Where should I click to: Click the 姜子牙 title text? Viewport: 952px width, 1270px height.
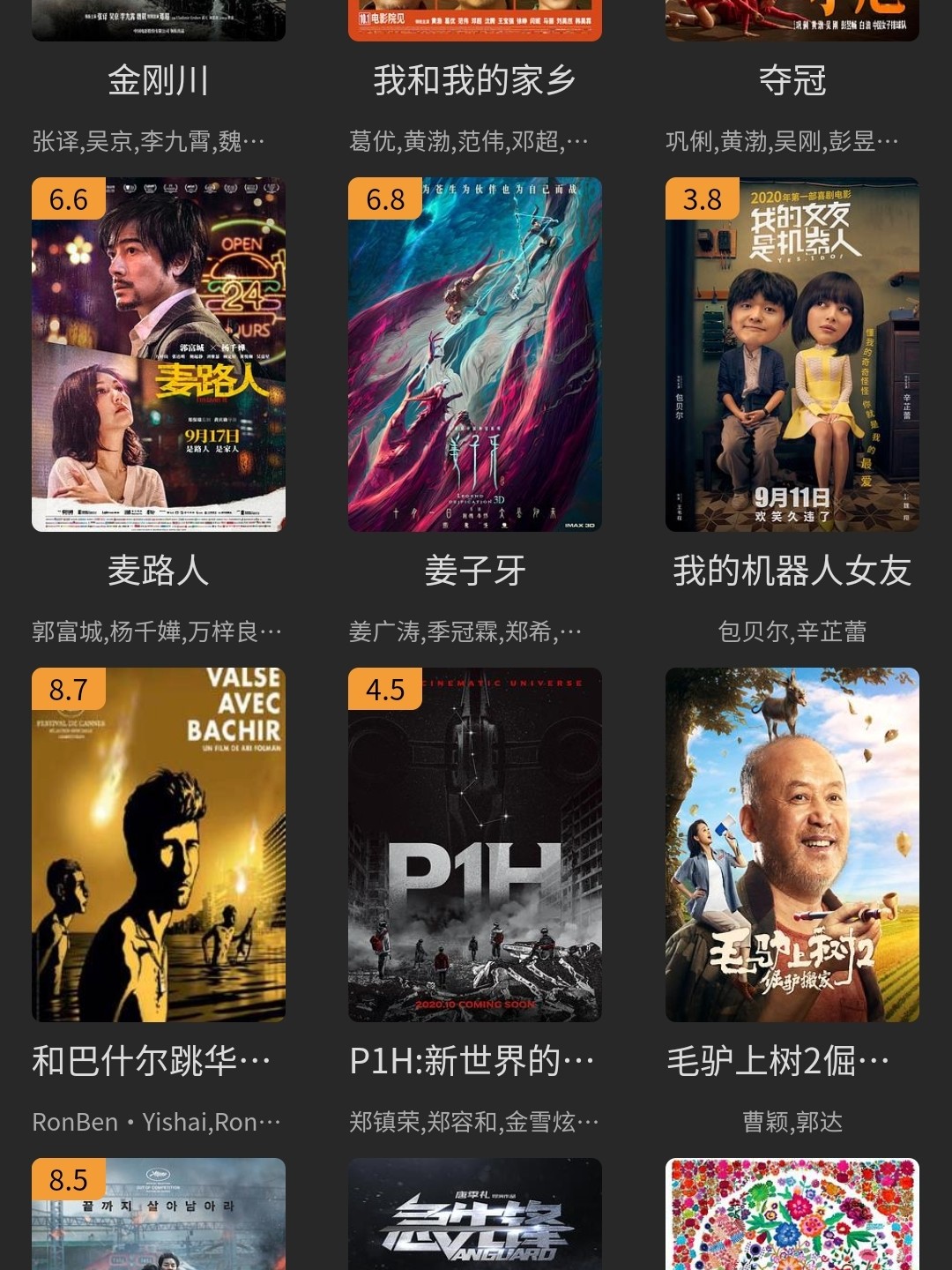476,570
